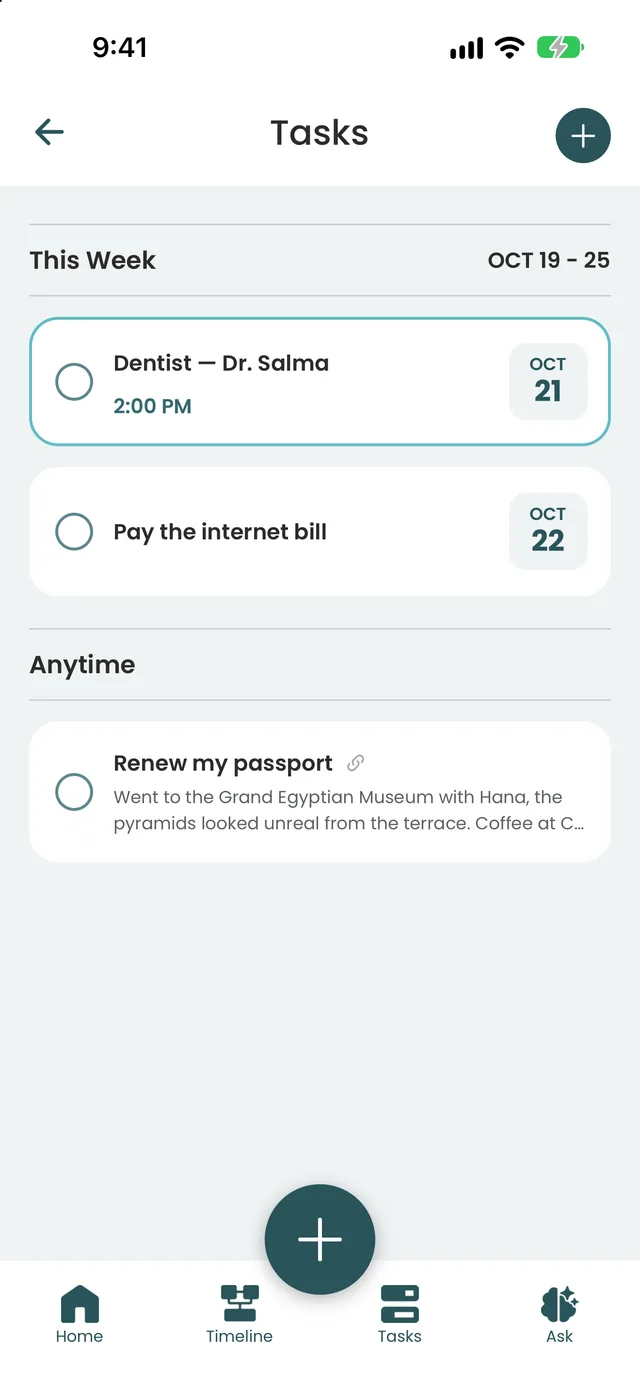Complete the Renew my passport task
The image size is (640, 1391).
pyautogui.click(x=74, y=792)
